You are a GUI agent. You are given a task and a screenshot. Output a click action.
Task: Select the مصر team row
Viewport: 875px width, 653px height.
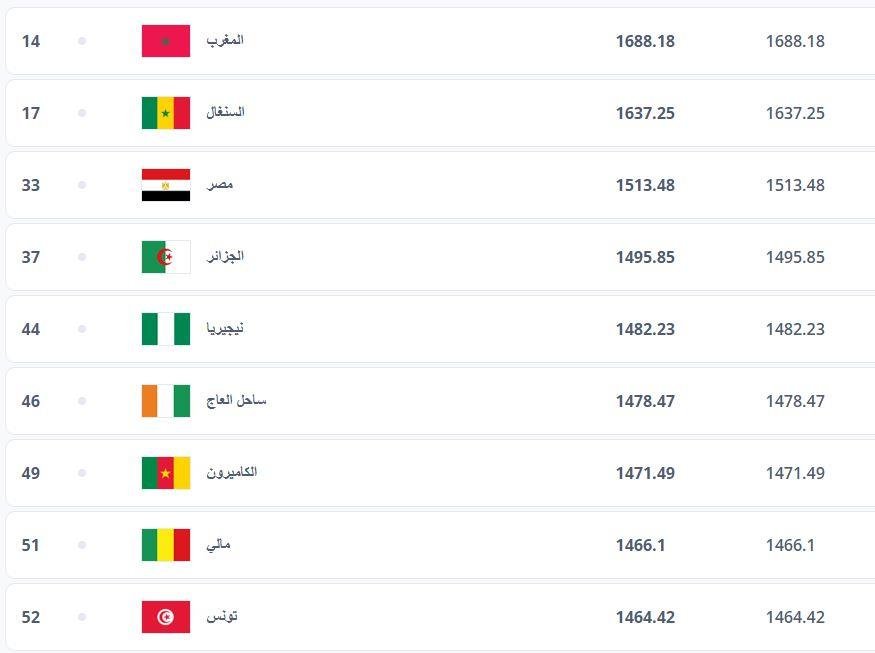coord(220,185)
